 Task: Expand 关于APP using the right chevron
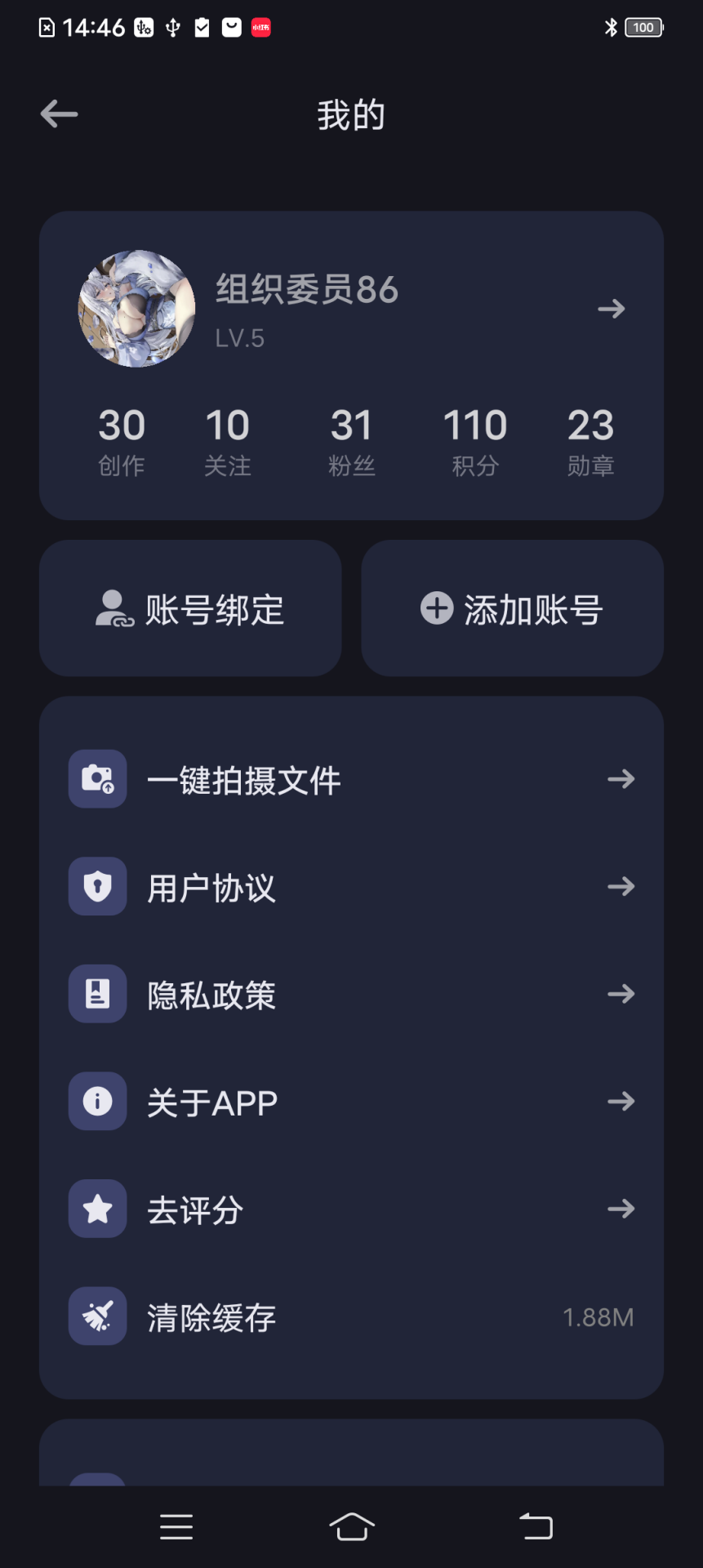[621, 1101]
